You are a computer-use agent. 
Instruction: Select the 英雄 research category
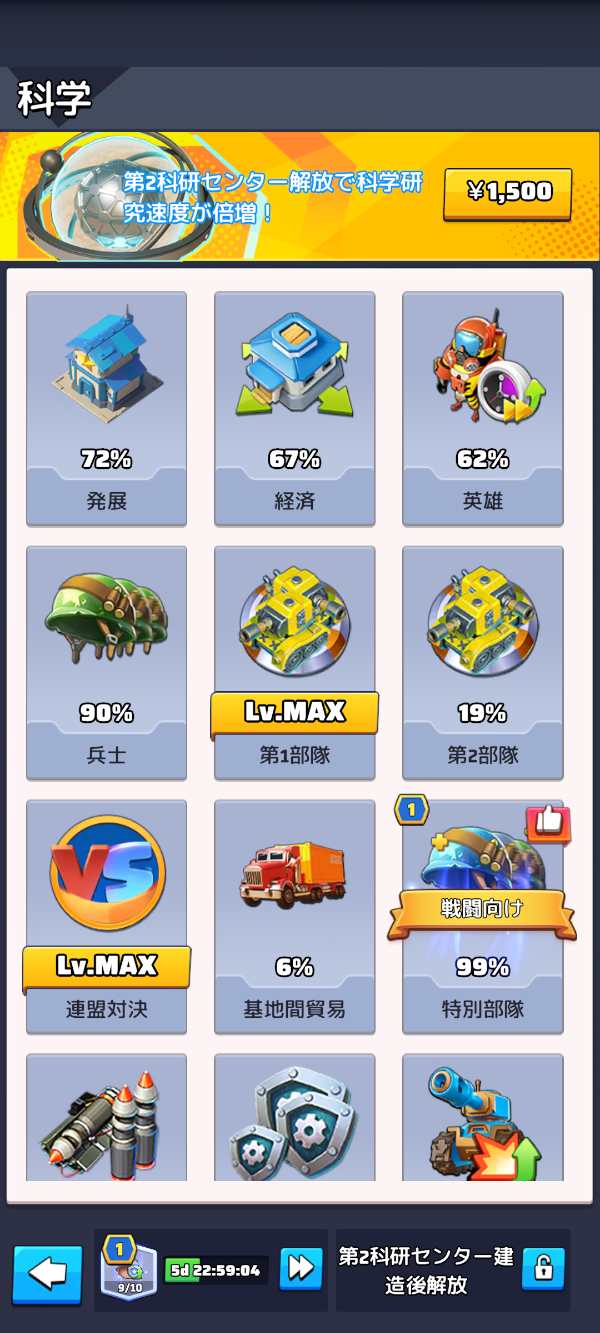(x=482, y=408)
